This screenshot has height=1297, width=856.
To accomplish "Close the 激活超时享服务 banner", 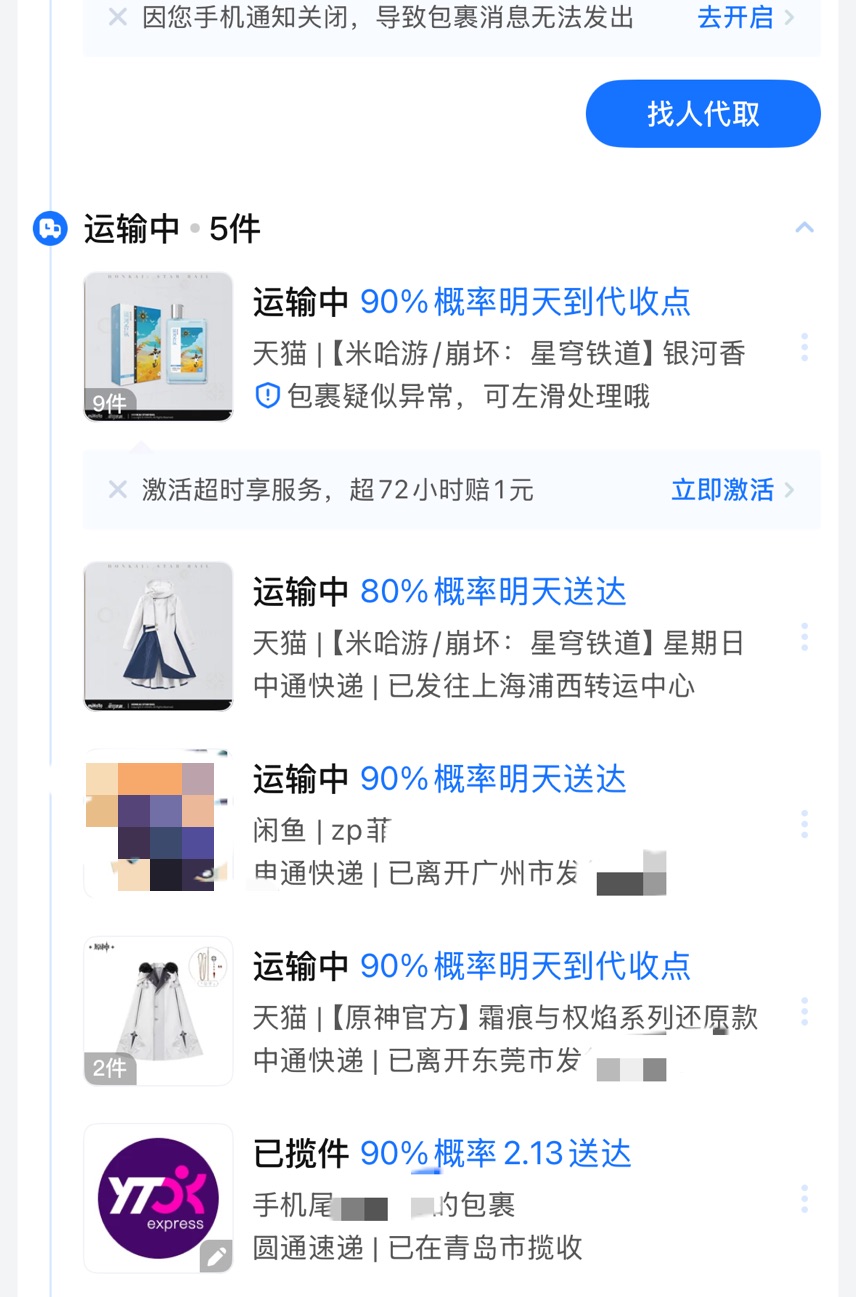I will (x=117, y=489).
